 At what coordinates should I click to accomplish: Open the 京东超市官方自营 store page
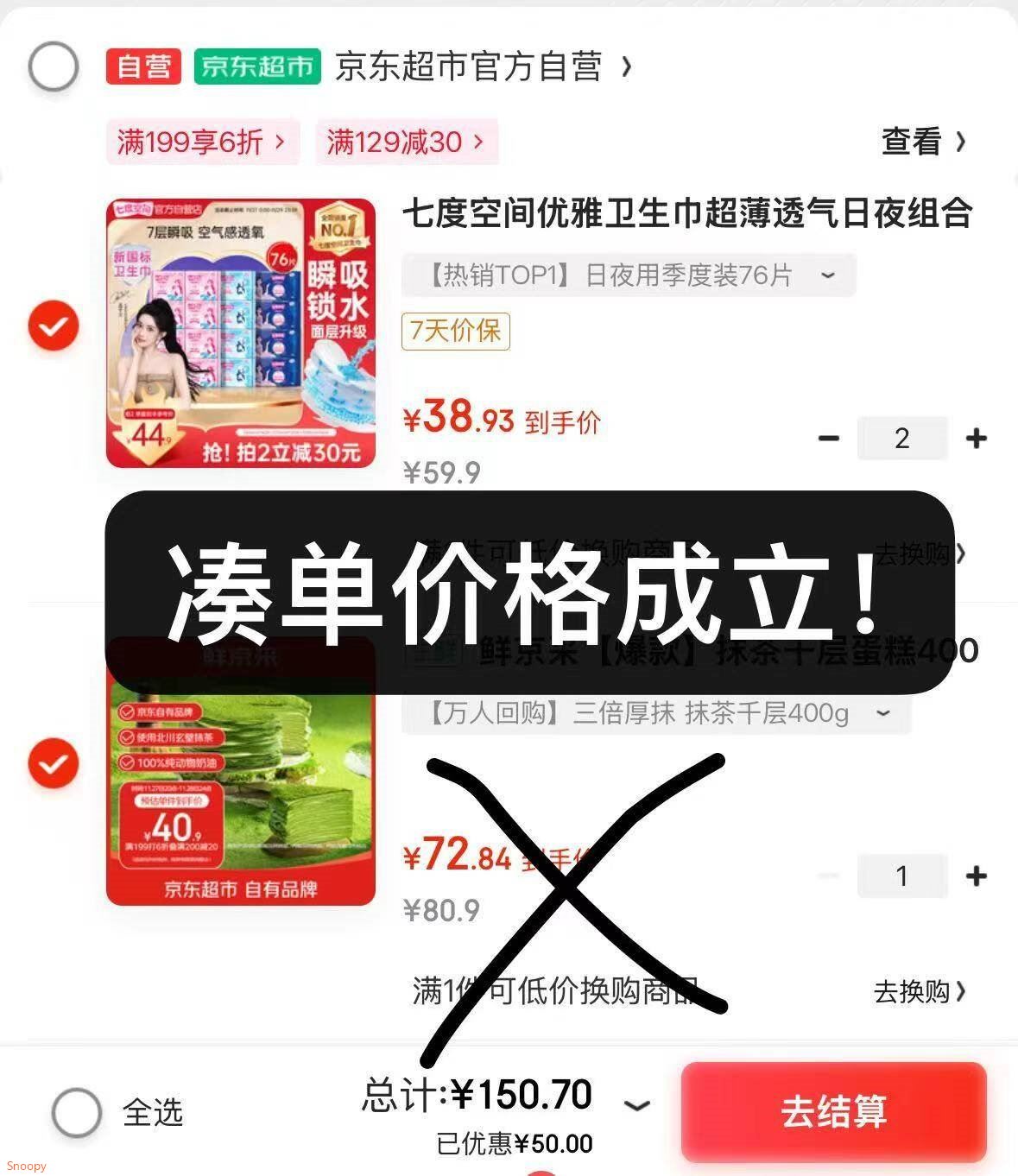[483, 66]
